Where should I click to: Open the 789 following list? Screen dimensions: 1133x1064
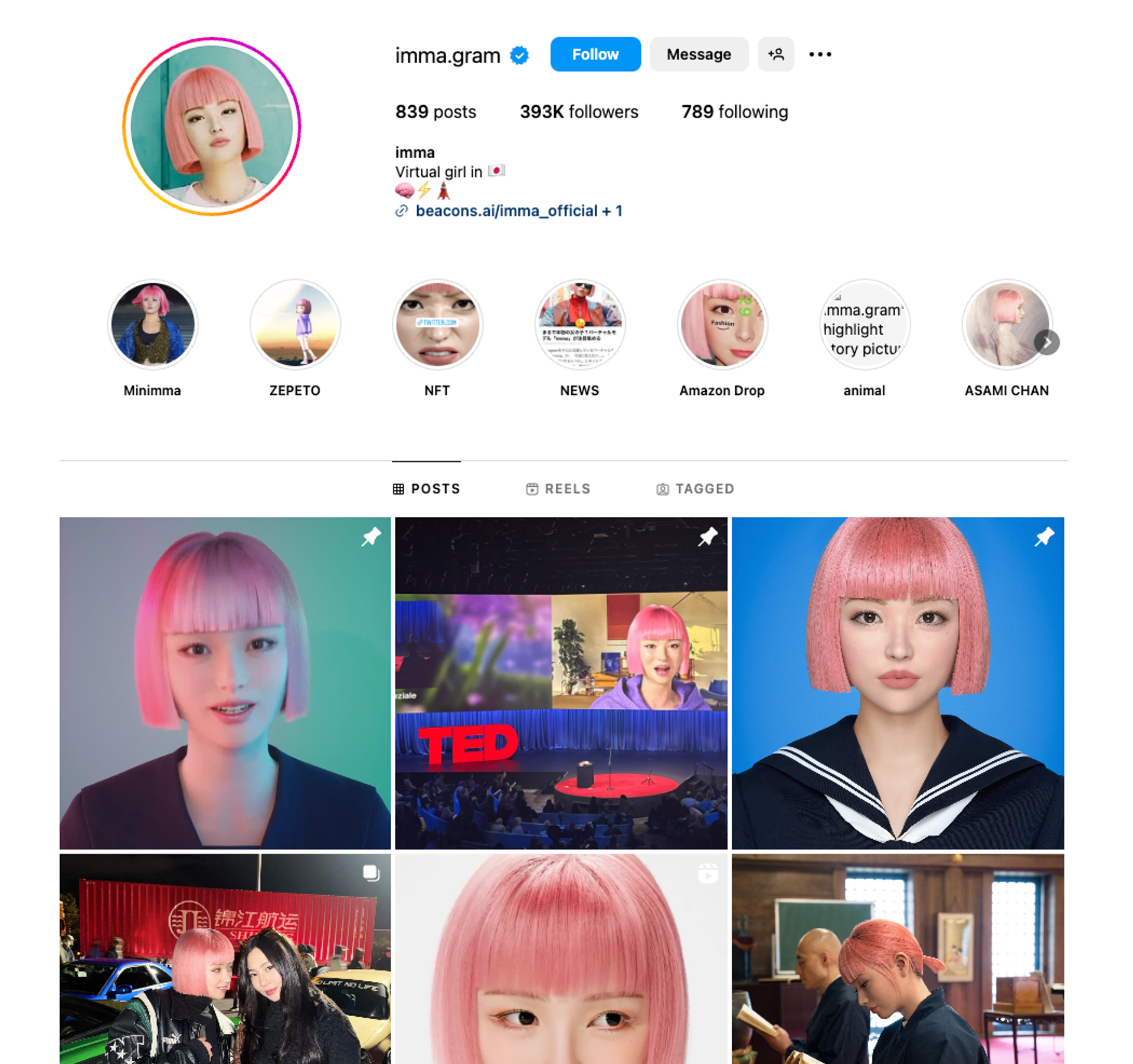(734, 112)
